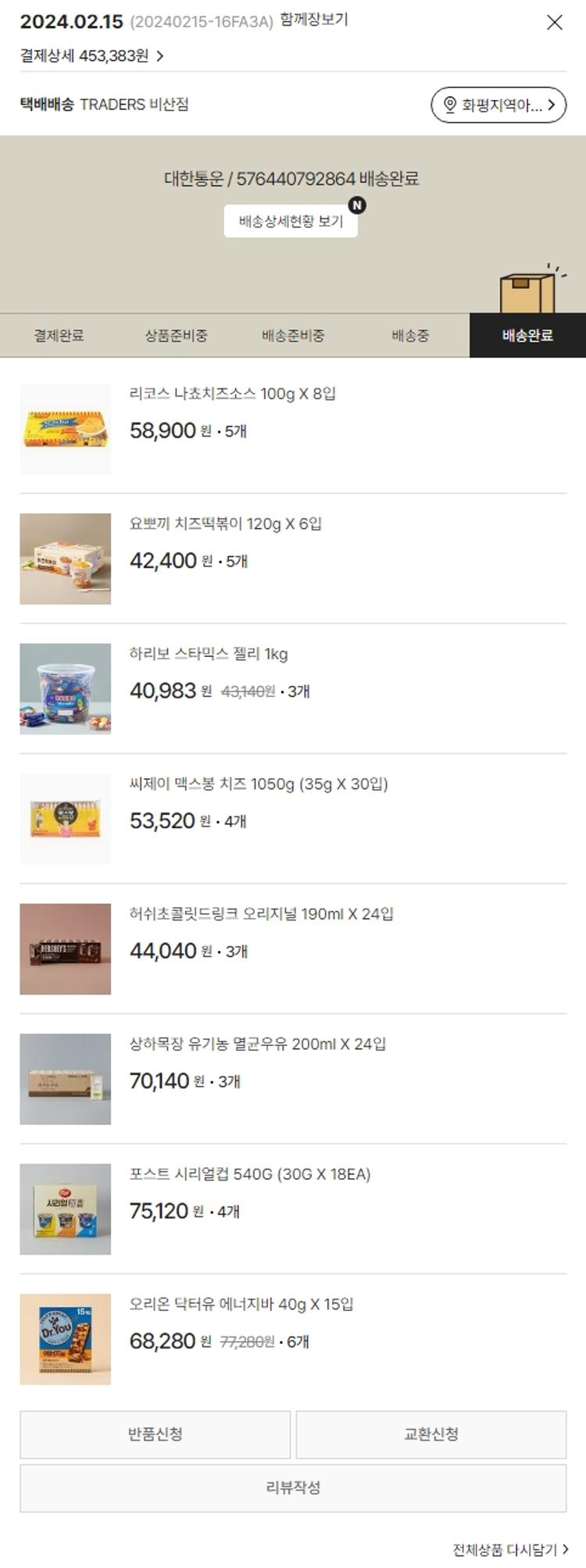View 배송상세현황 보기 delivery tracking
The width and height of the screenshot is (586, 1568).
291,221
